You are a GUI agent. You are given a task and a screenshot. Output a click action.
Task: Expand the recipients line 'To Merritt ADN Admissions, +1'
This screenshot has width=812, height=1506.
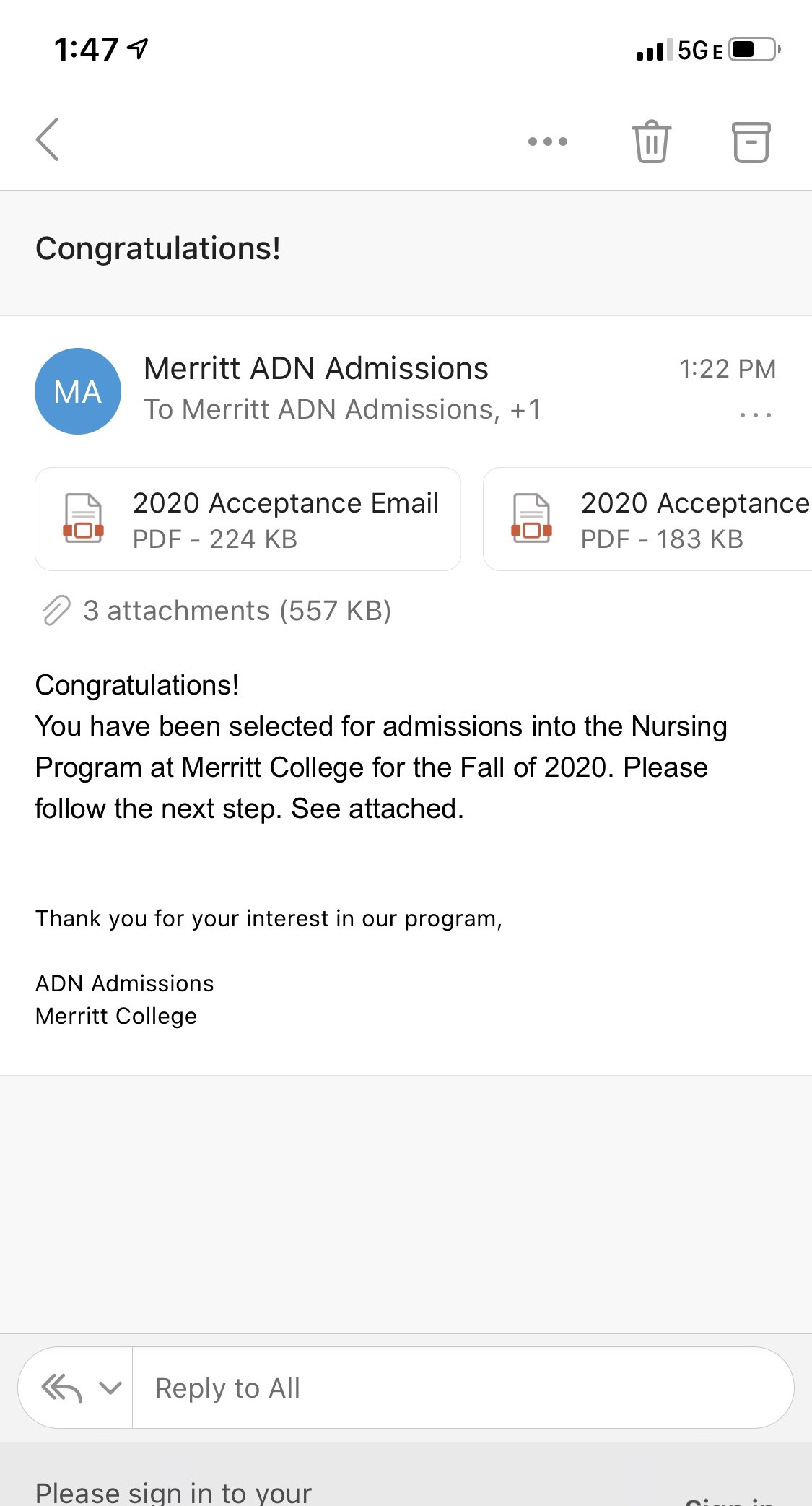(x=342, y=409)
